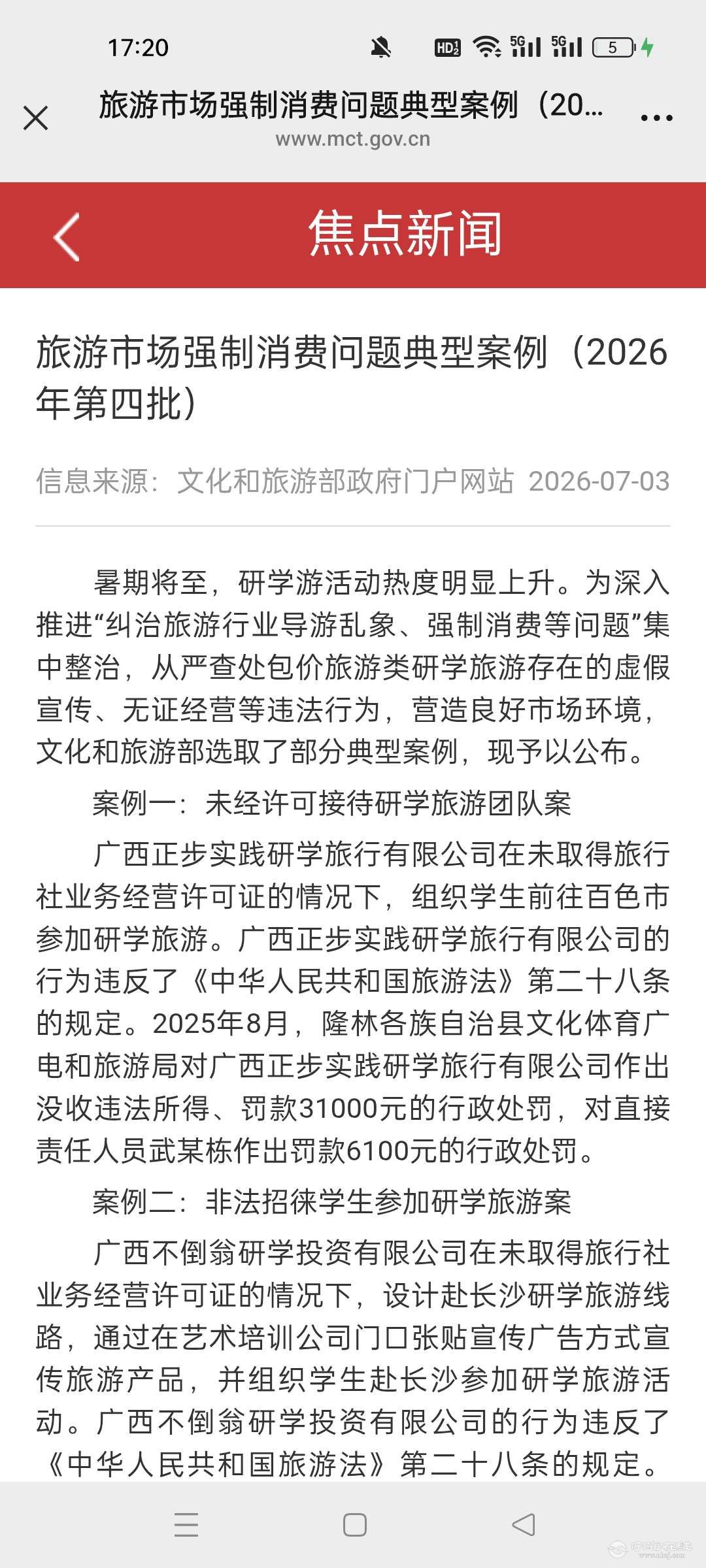
Task: Open the three-dot more options menu
Action: click(x=656, y=118)
